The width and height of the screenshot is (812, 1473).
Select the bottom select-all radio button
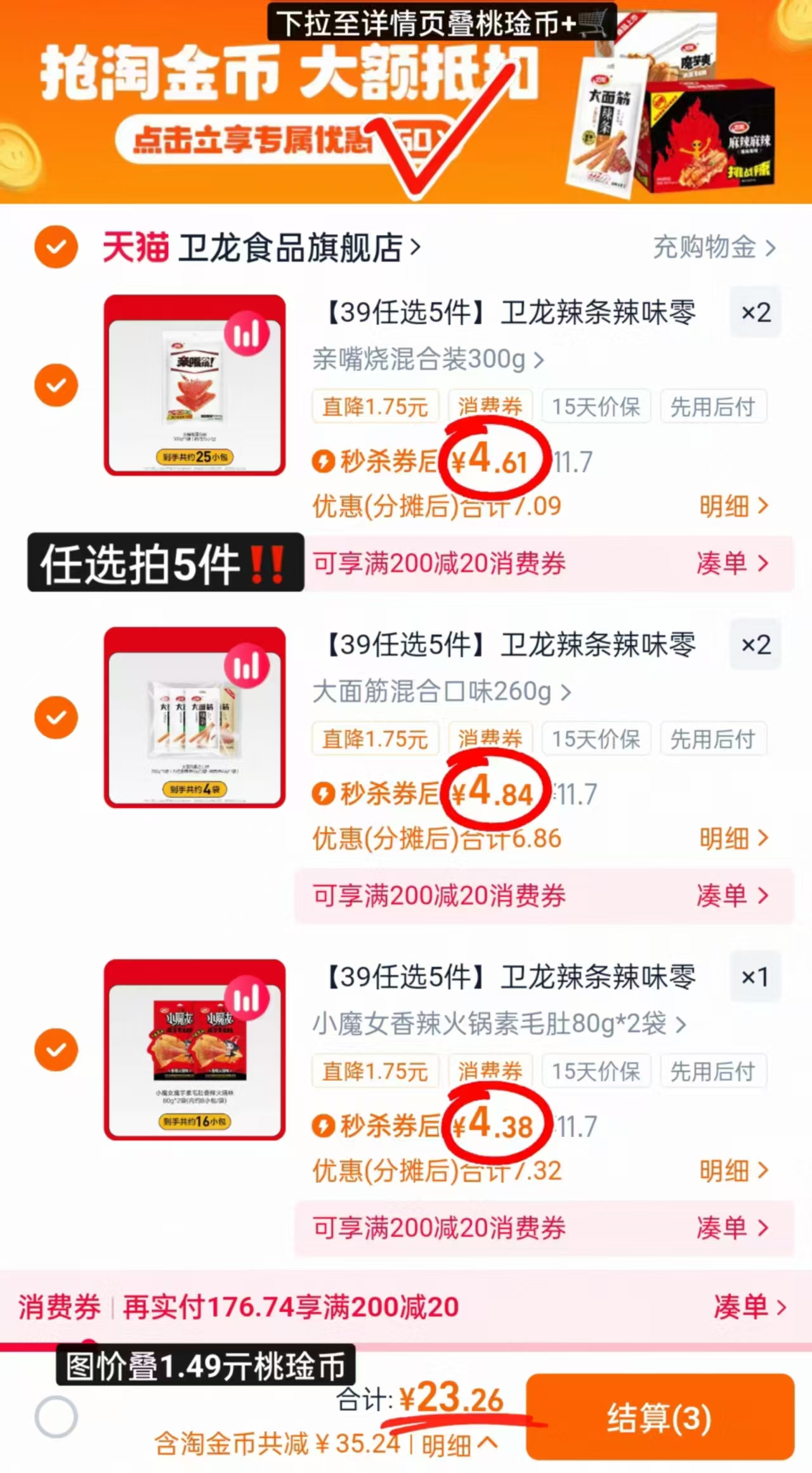click(x=56, y=1417)
